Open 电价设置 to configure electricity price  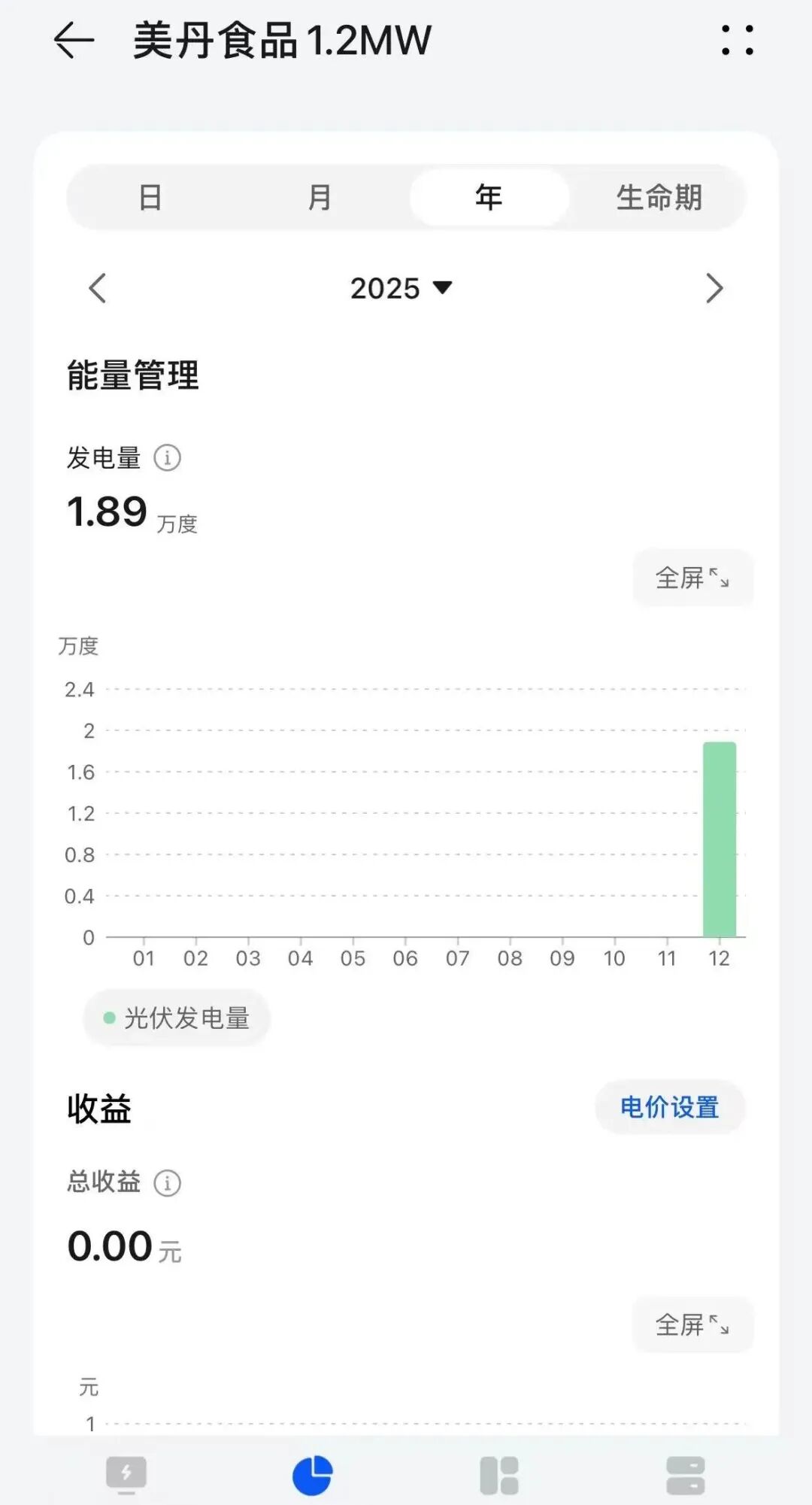[x=668, y=1107]
